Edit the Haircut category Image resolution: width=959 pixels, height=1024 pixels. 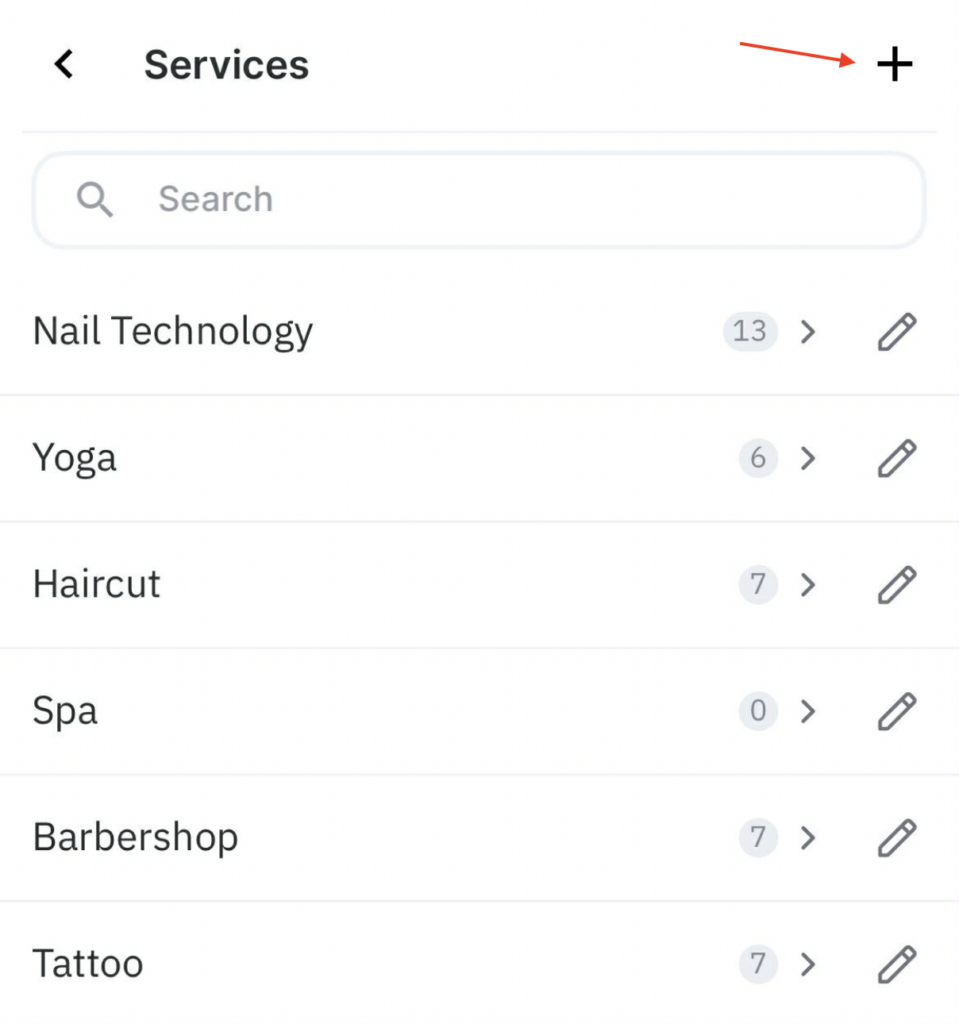(897, 584)
